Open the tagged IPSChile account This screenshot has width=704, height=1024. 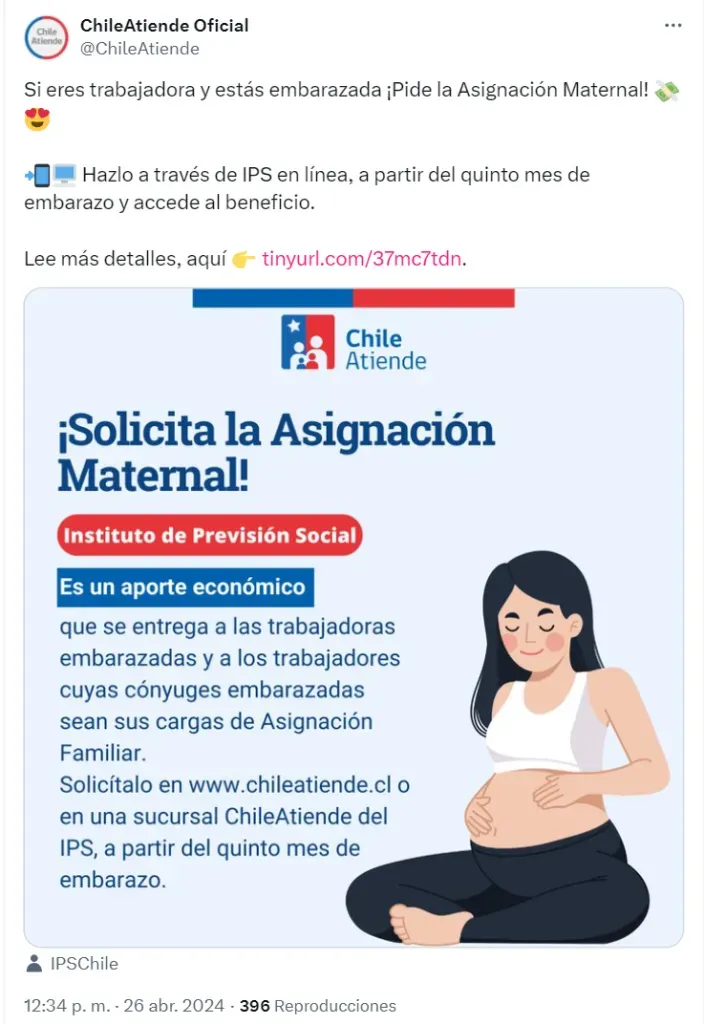83,964
